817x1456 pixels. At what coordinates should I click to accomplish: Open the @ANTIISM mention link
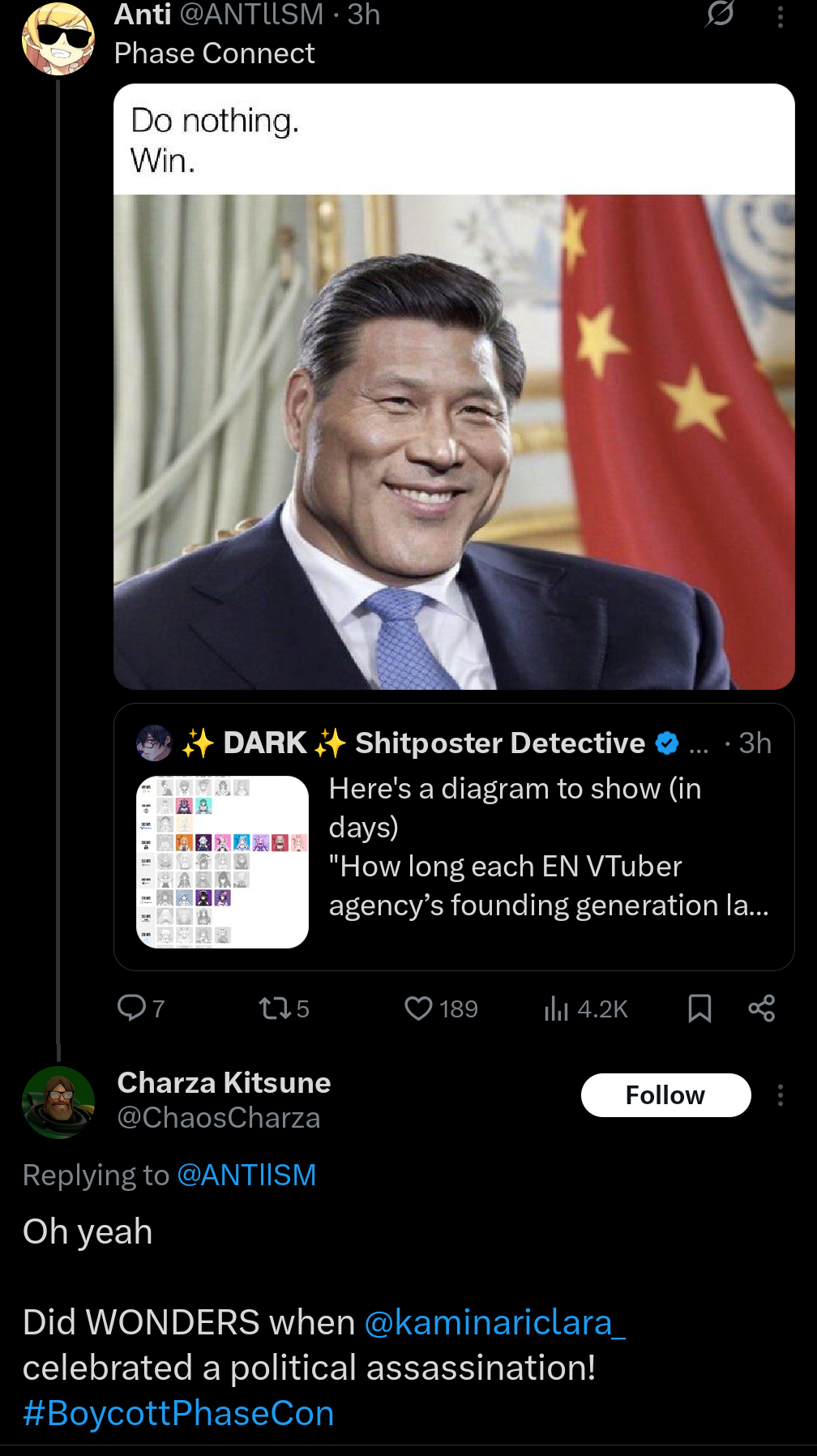click(x=246, y=1175)
